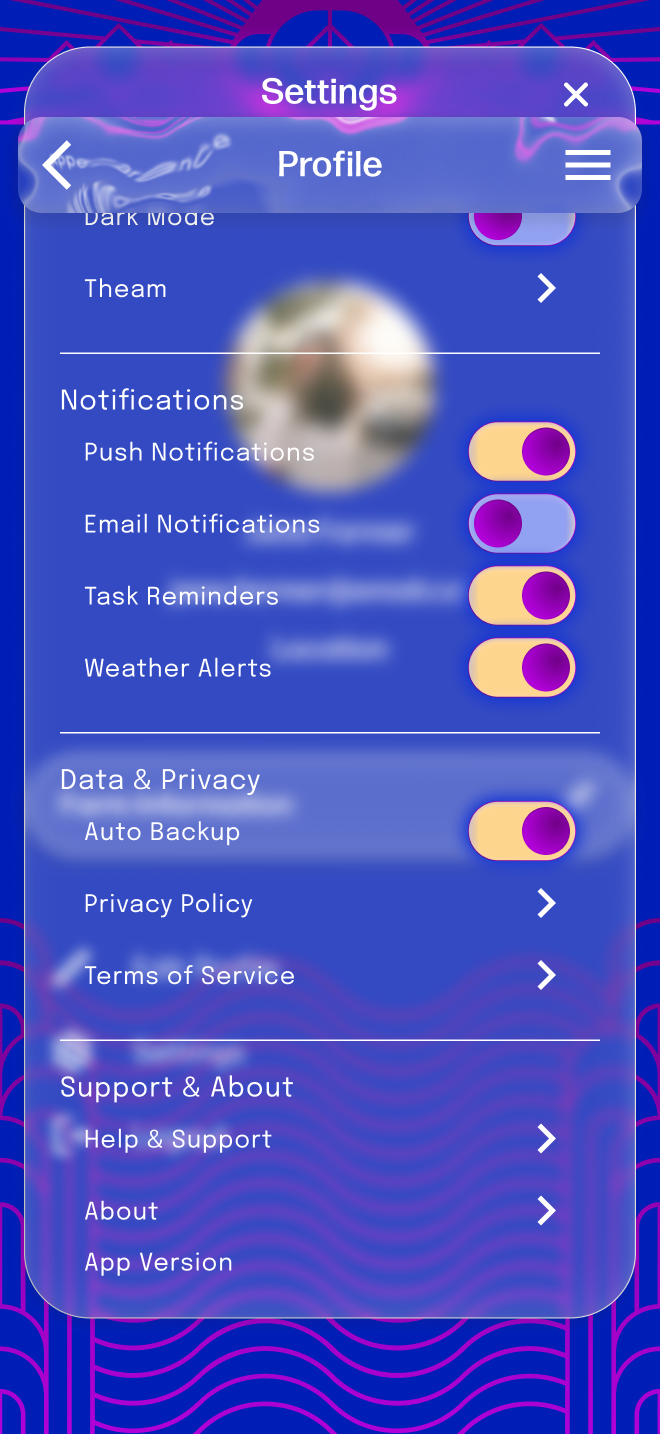Disable Push Notifications
Viewport: 660px width, 1434px height.
[521, 452]
